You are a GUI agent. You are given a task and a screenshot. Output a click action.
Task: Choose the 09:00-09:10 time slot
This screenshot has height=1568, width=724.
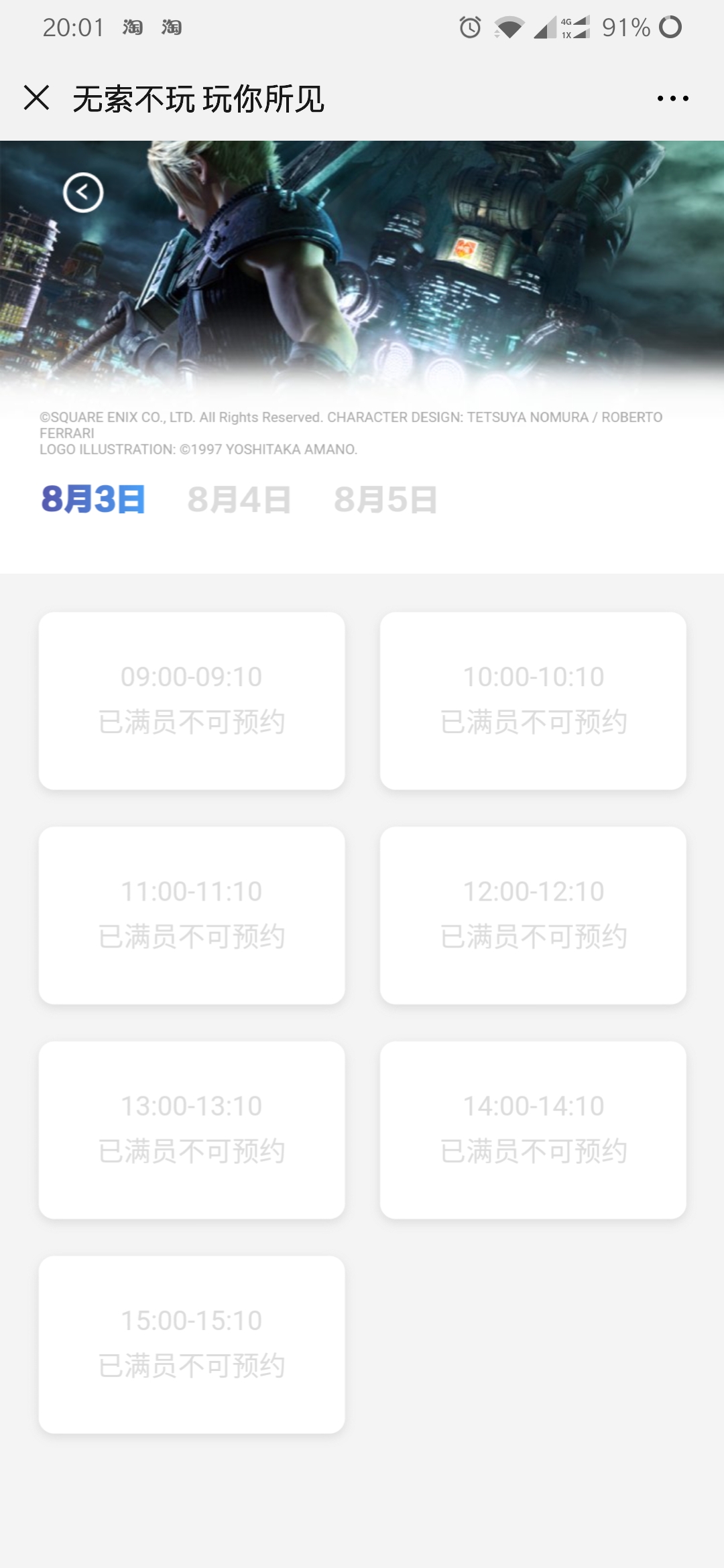click(x=192, y=700)
